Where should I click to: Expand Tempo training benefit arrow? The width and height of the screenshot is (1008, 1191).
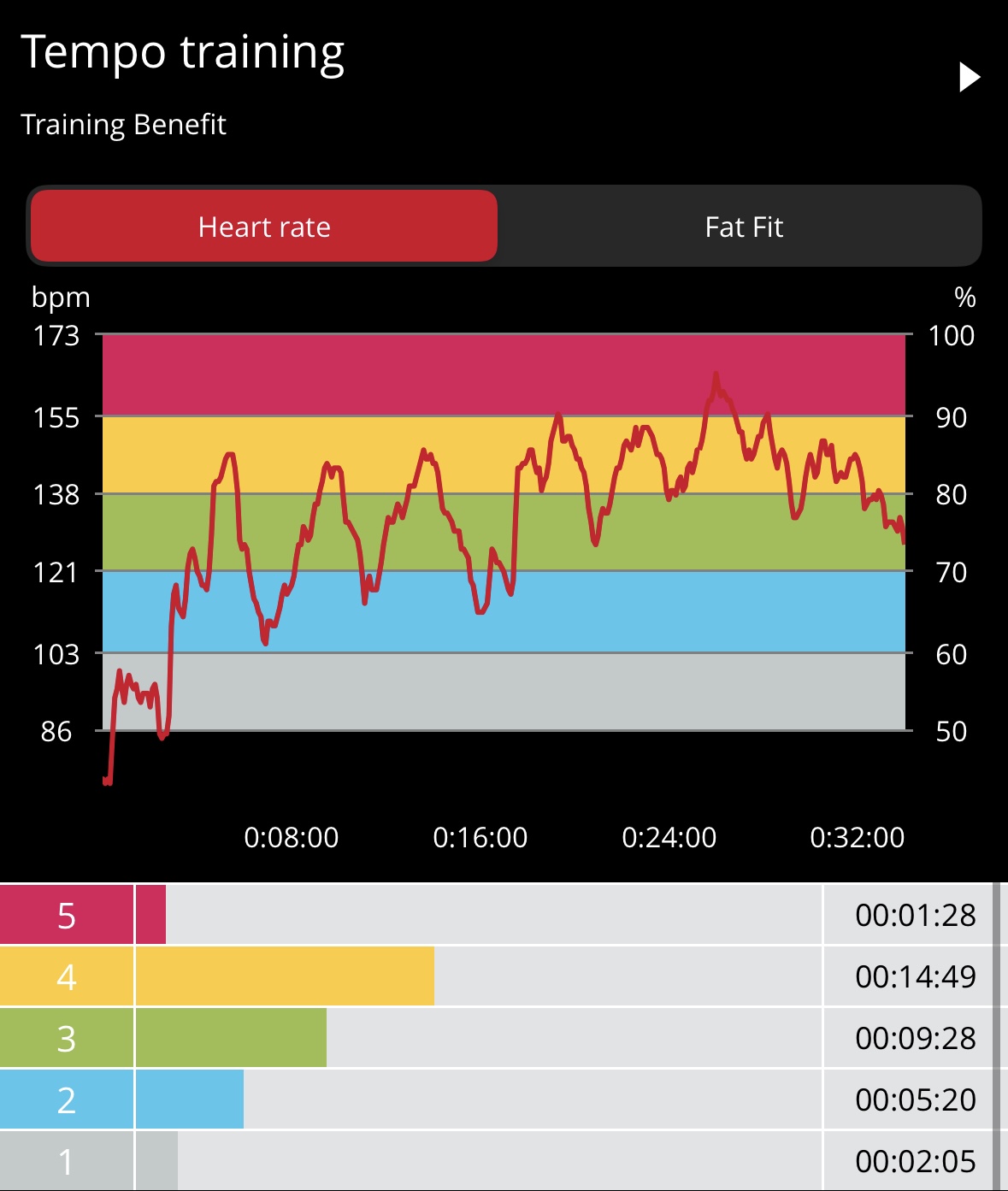[x=969, y=77]
